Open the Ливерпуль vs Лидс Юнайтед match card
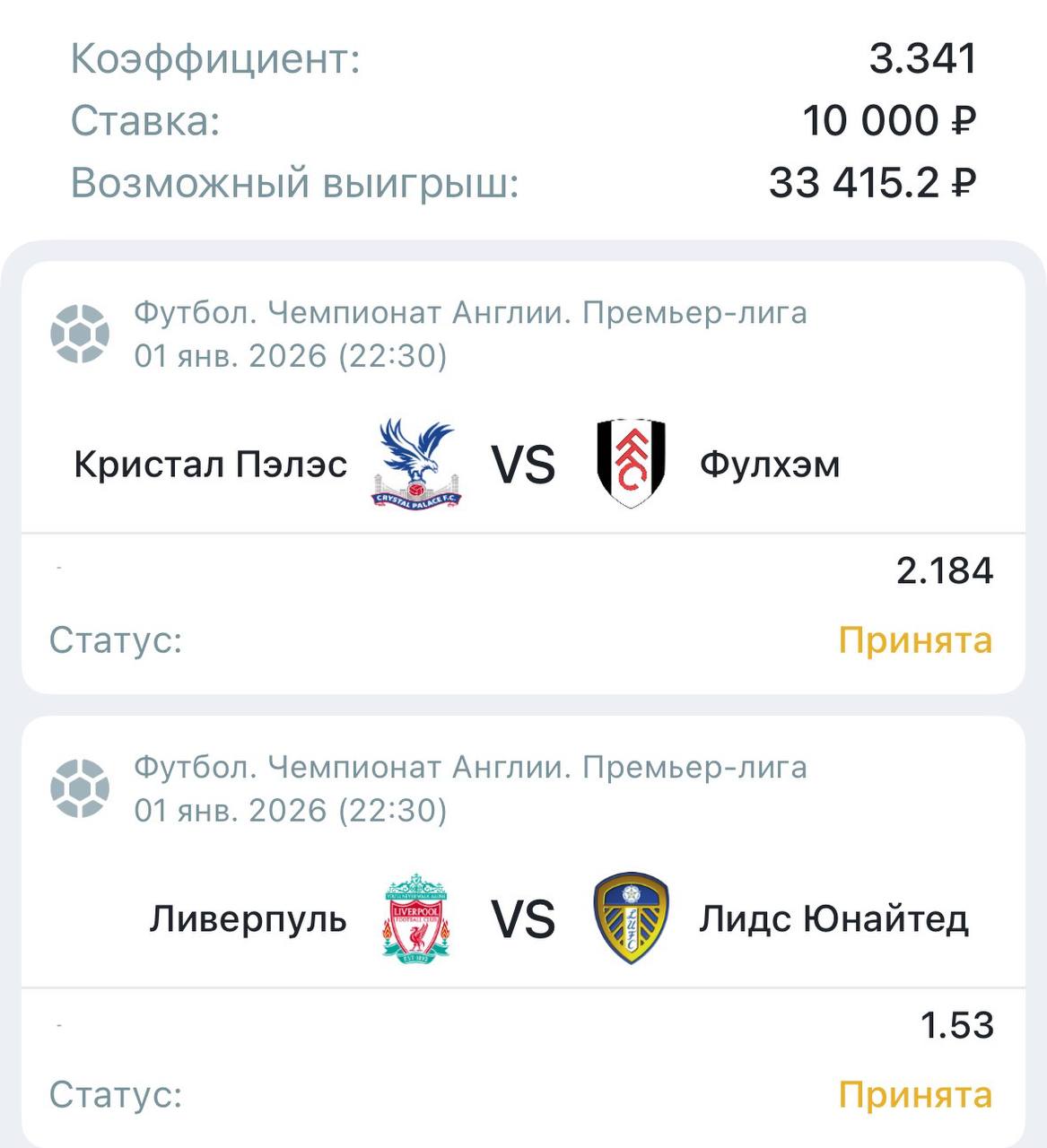1047x1148 pixels. [523, 919]
